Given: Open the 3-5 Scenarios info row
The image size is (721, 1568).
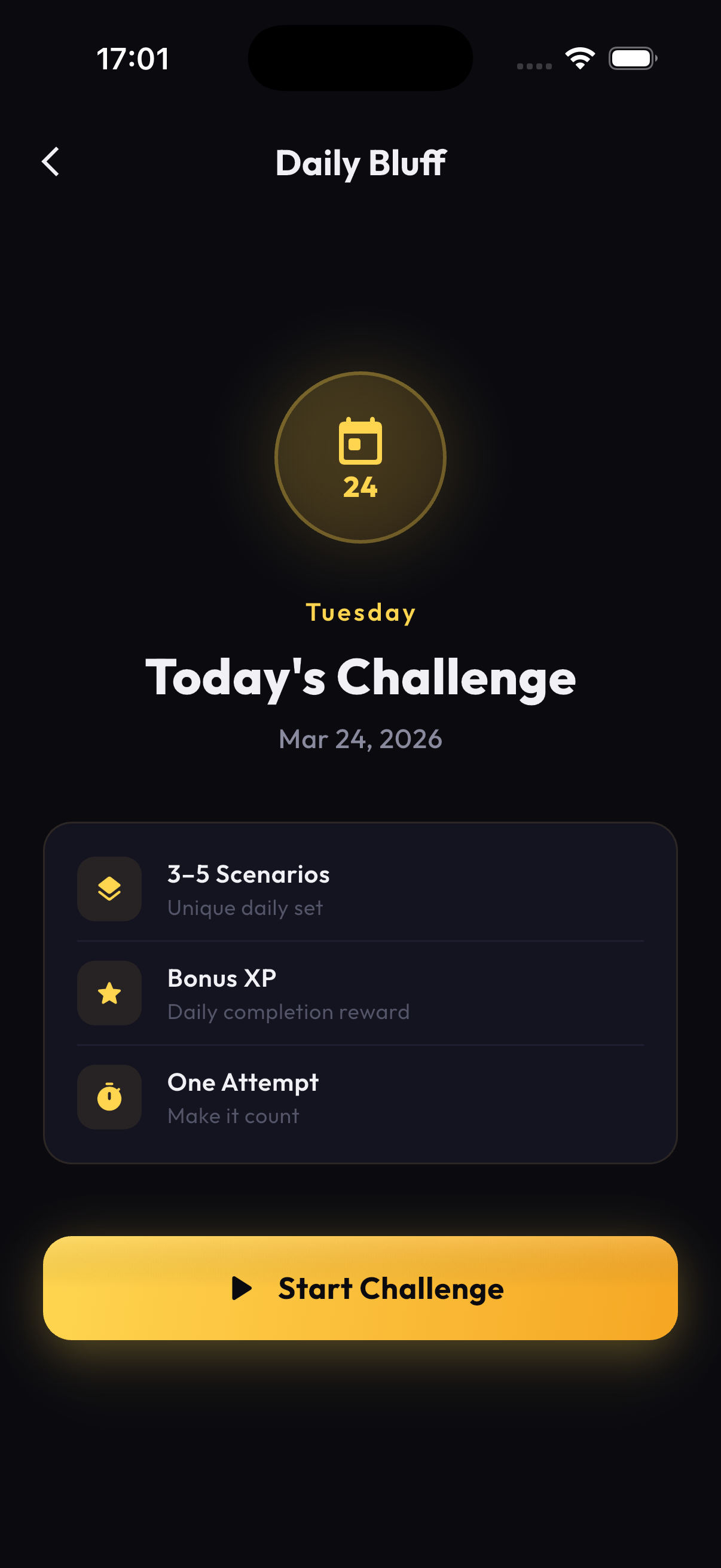Looking at the screenshot, I should point(360,889).
